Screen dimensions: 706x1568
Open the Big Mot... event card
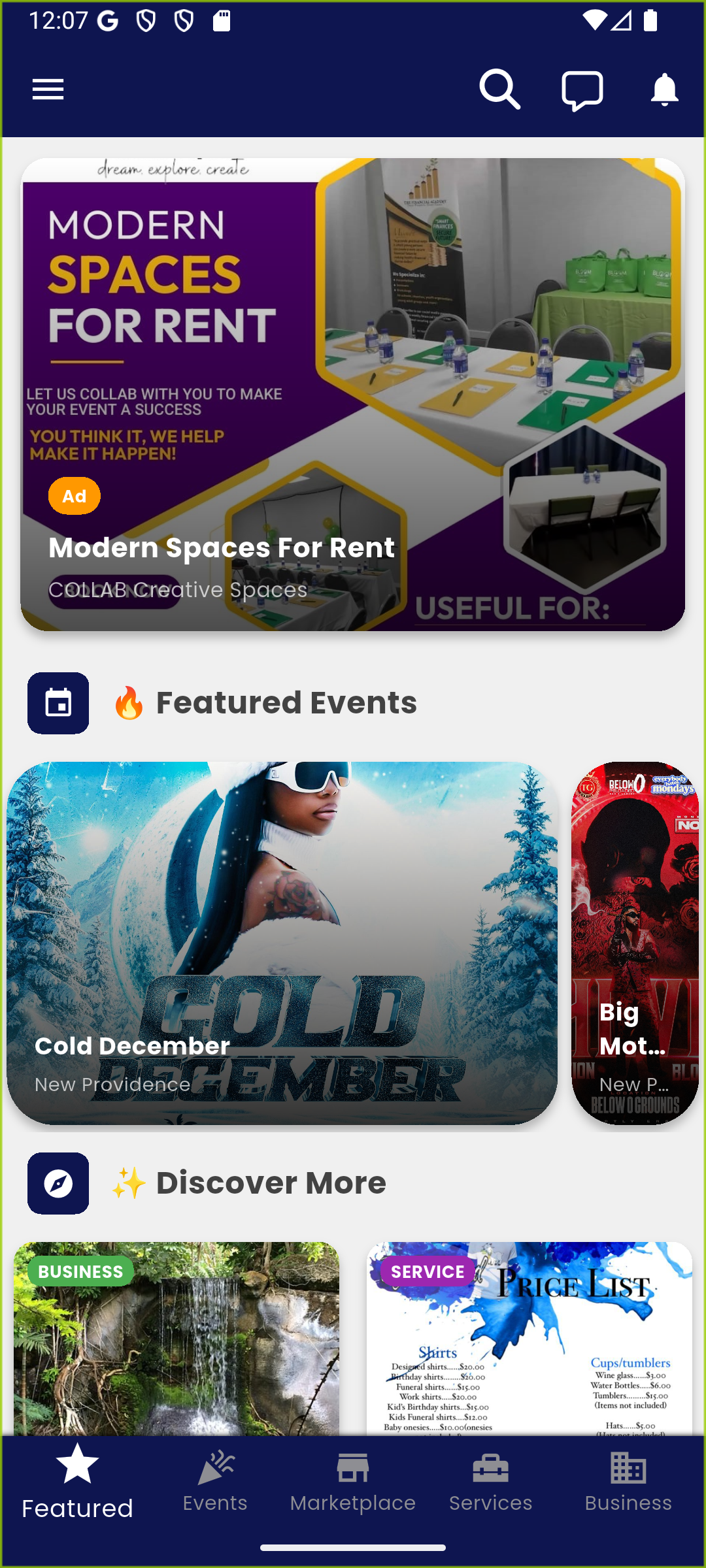click(635, 943)
